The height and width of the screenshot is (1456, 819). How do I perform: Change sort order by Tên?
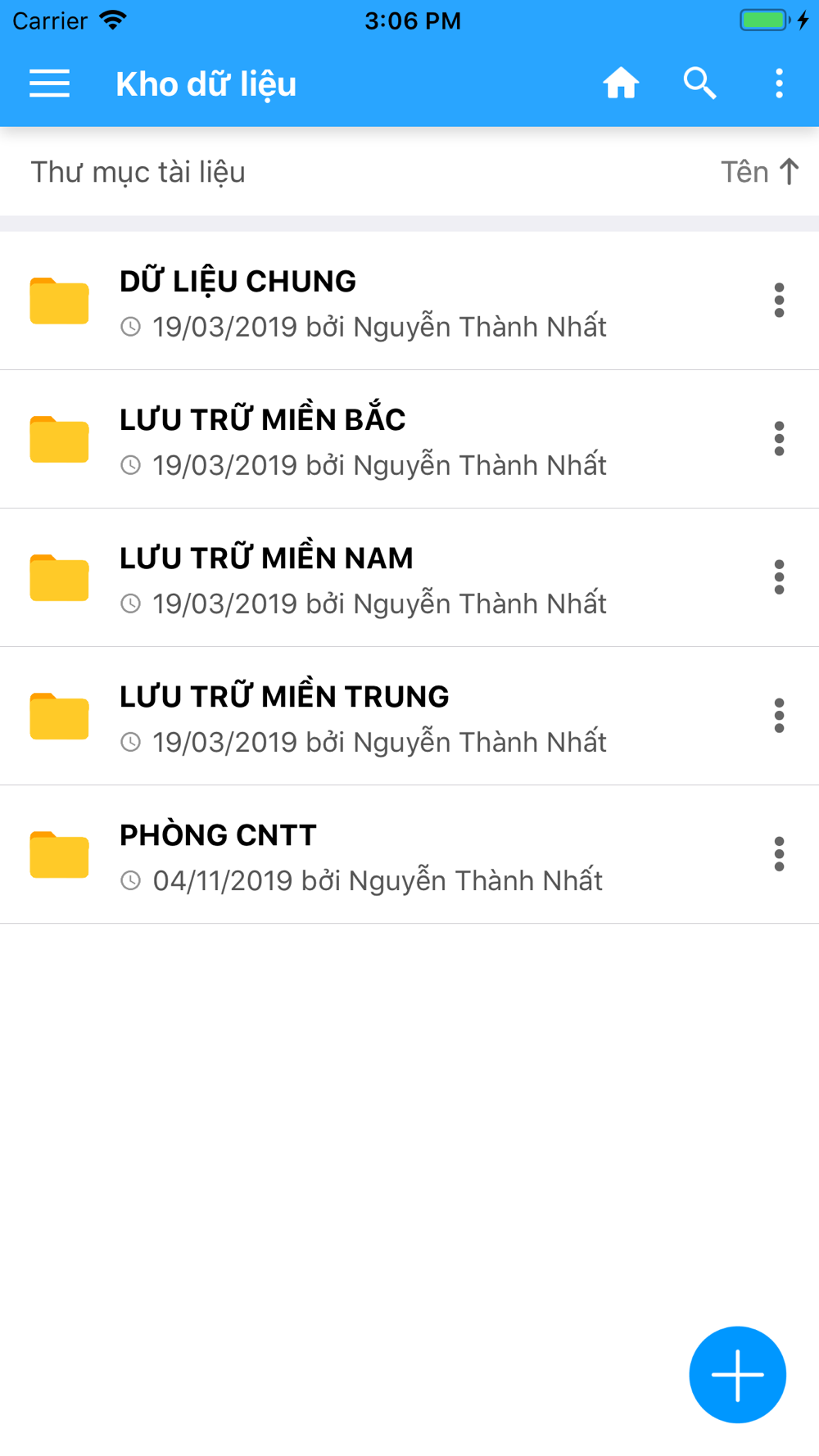(x=759, y=172)
